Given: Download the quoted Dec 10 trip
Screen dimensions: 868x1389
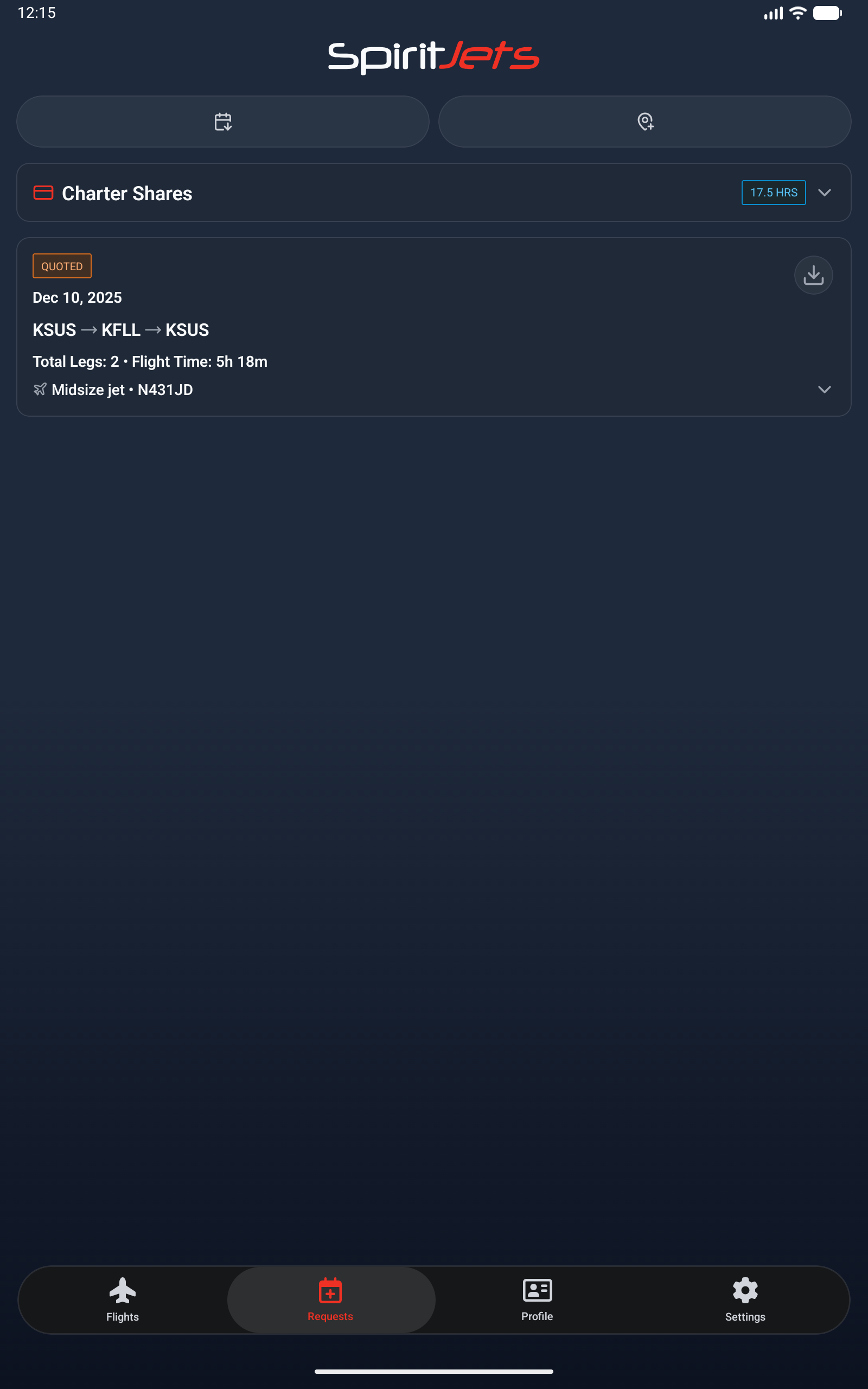Looking at the screenshot, I should pyautogui.click(x=813, y=275).
